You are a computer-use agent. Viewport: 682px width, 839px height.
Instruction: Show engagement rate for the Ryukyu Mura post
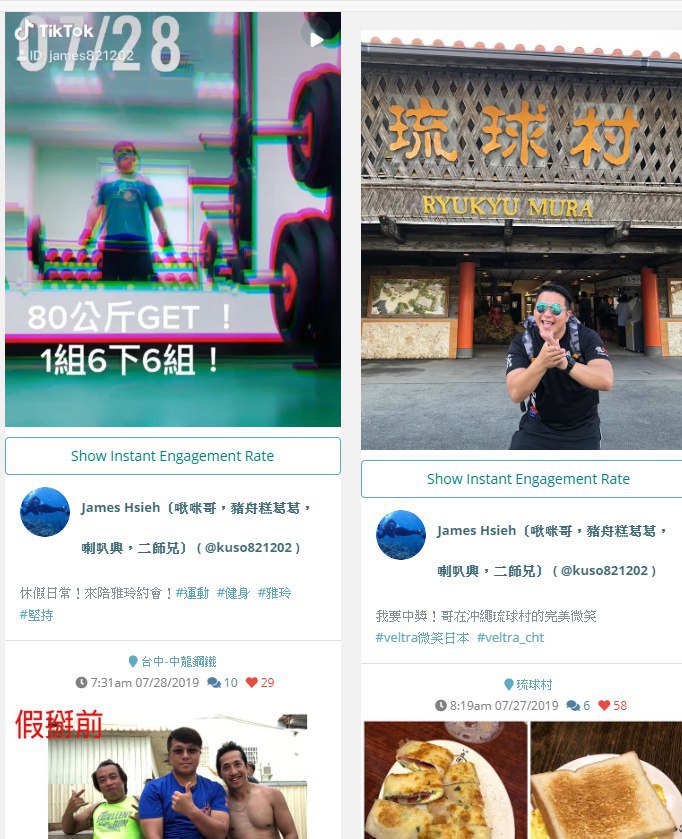pos(527,479)
